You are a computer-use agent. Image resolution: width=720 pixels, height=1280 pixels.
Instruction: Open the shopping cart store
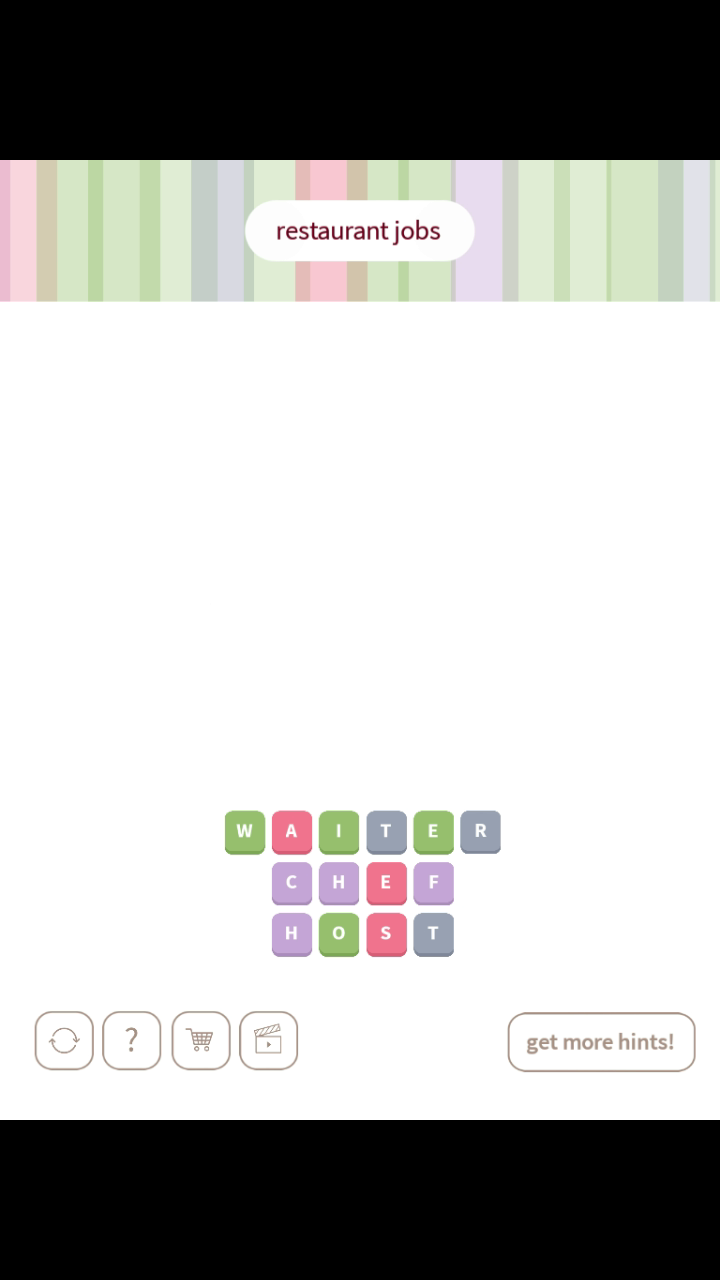[200, 1041]
